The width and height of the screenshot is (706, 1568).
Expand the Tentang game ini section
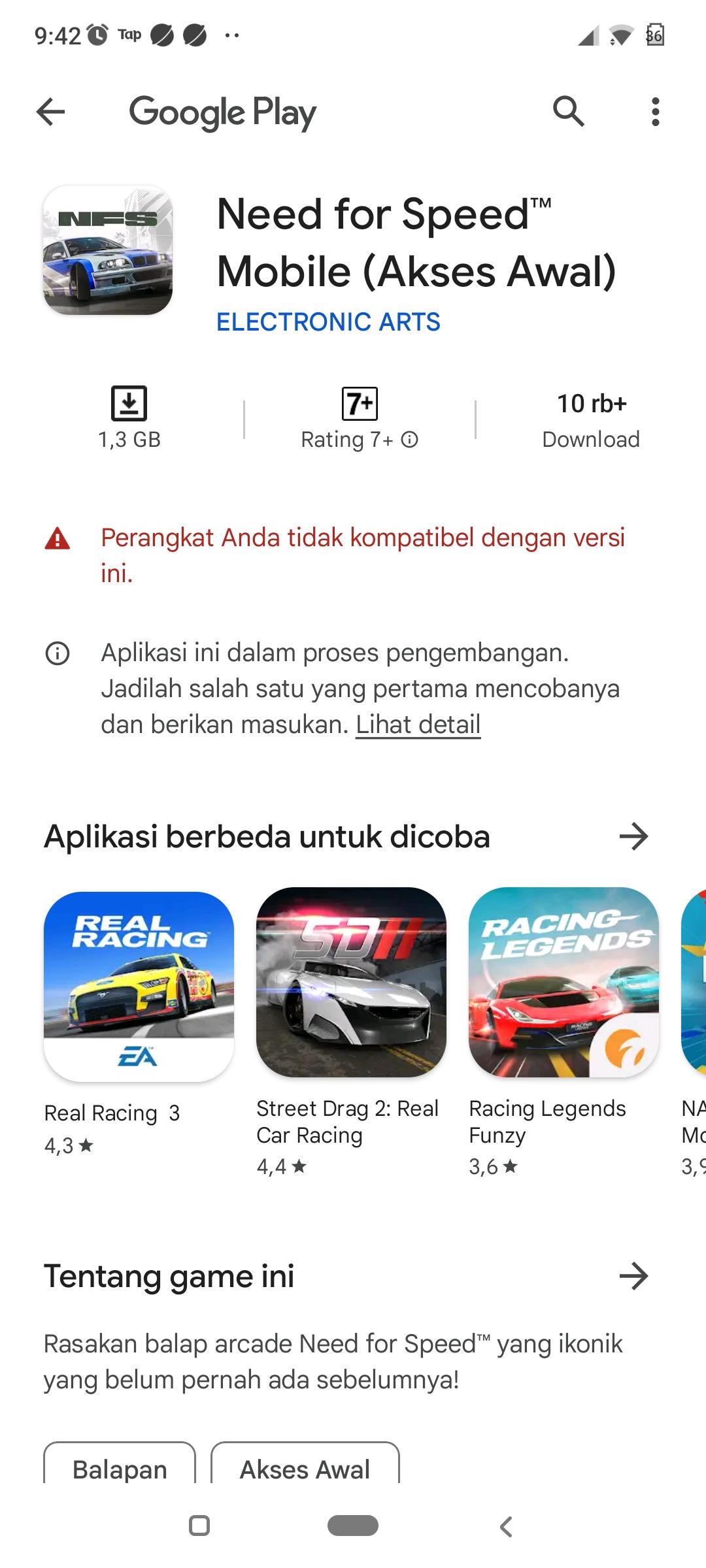(x=633, y=1276)
